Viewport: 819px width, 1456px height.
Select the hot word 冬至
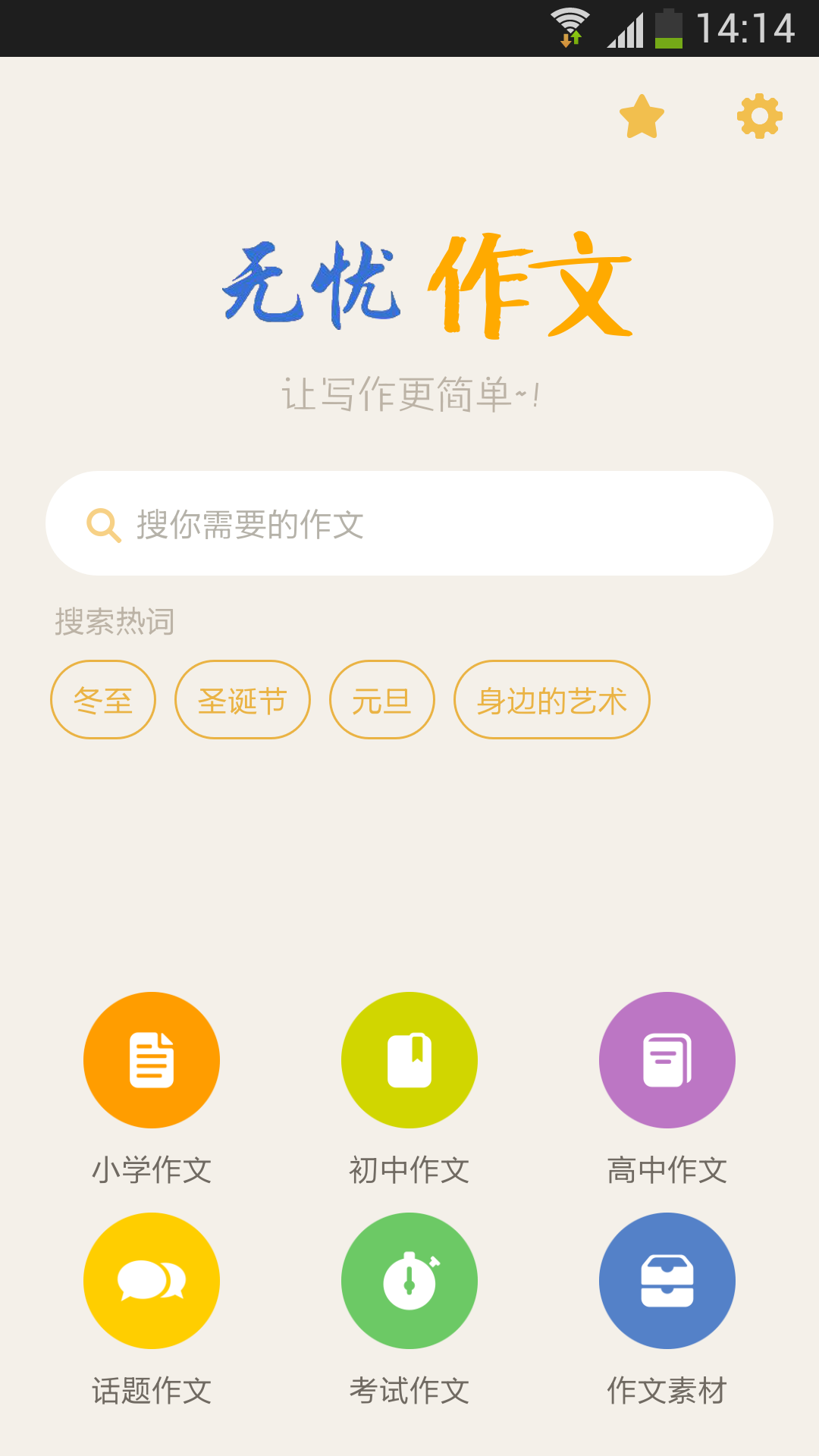103,700
